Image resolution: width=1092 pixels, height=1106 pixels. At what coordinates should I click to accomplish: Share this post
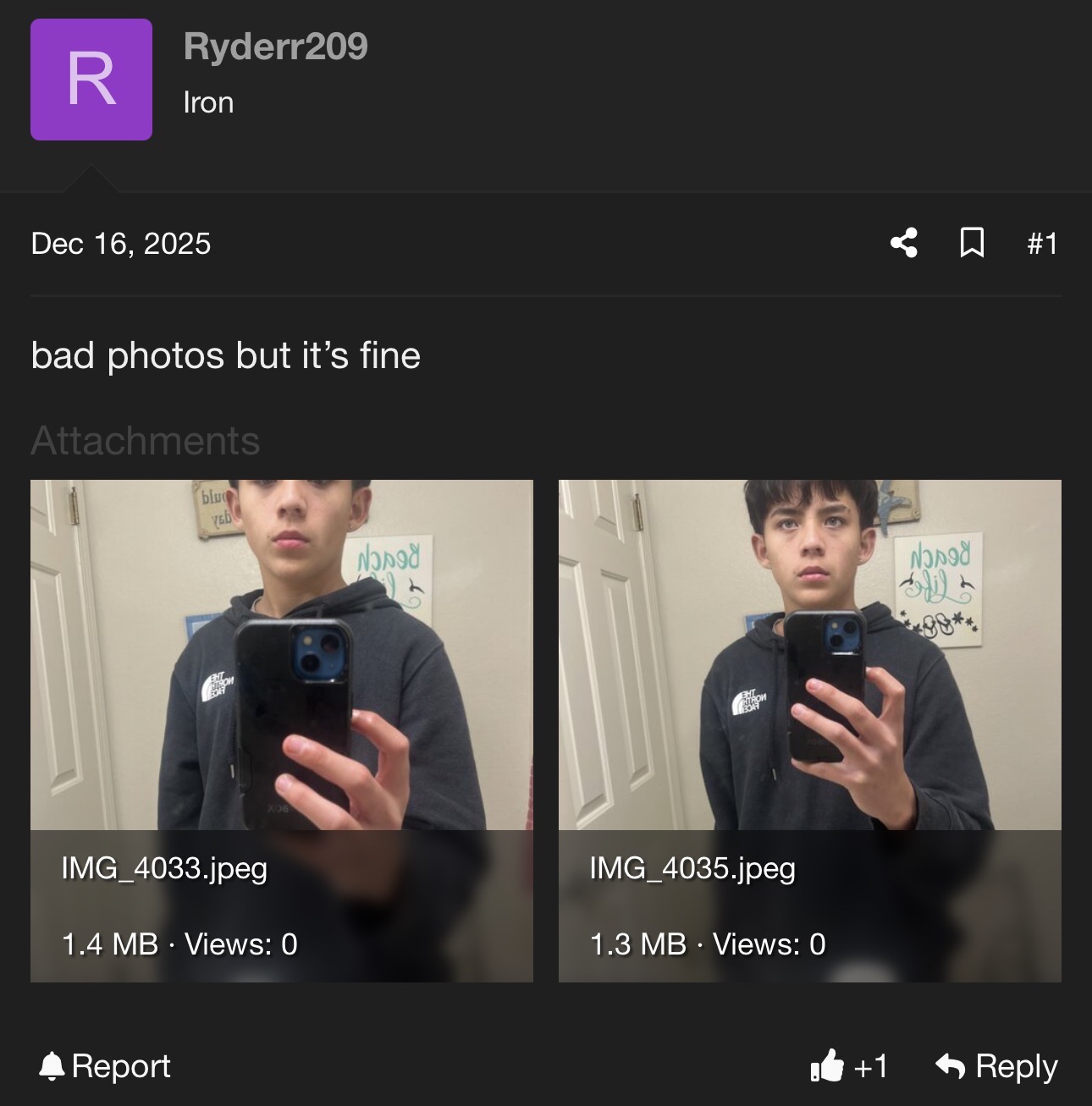[x=903, y=243]
